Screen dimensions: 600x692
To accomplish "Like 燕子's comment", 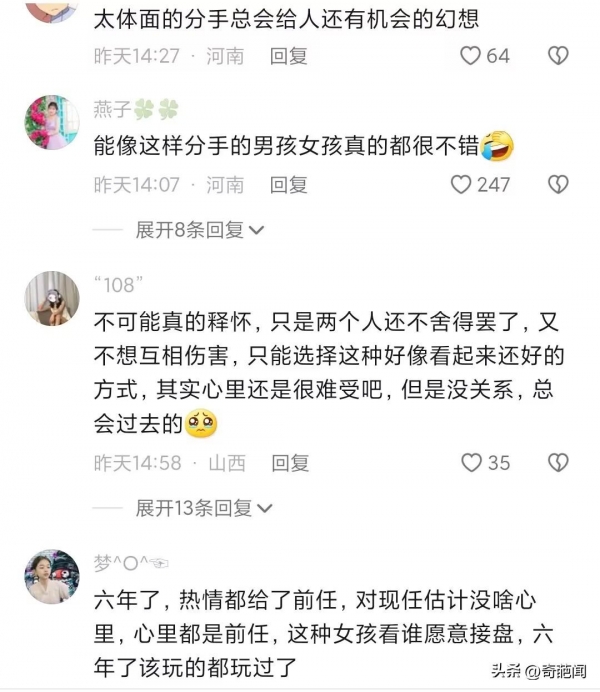I will point(461,185).
